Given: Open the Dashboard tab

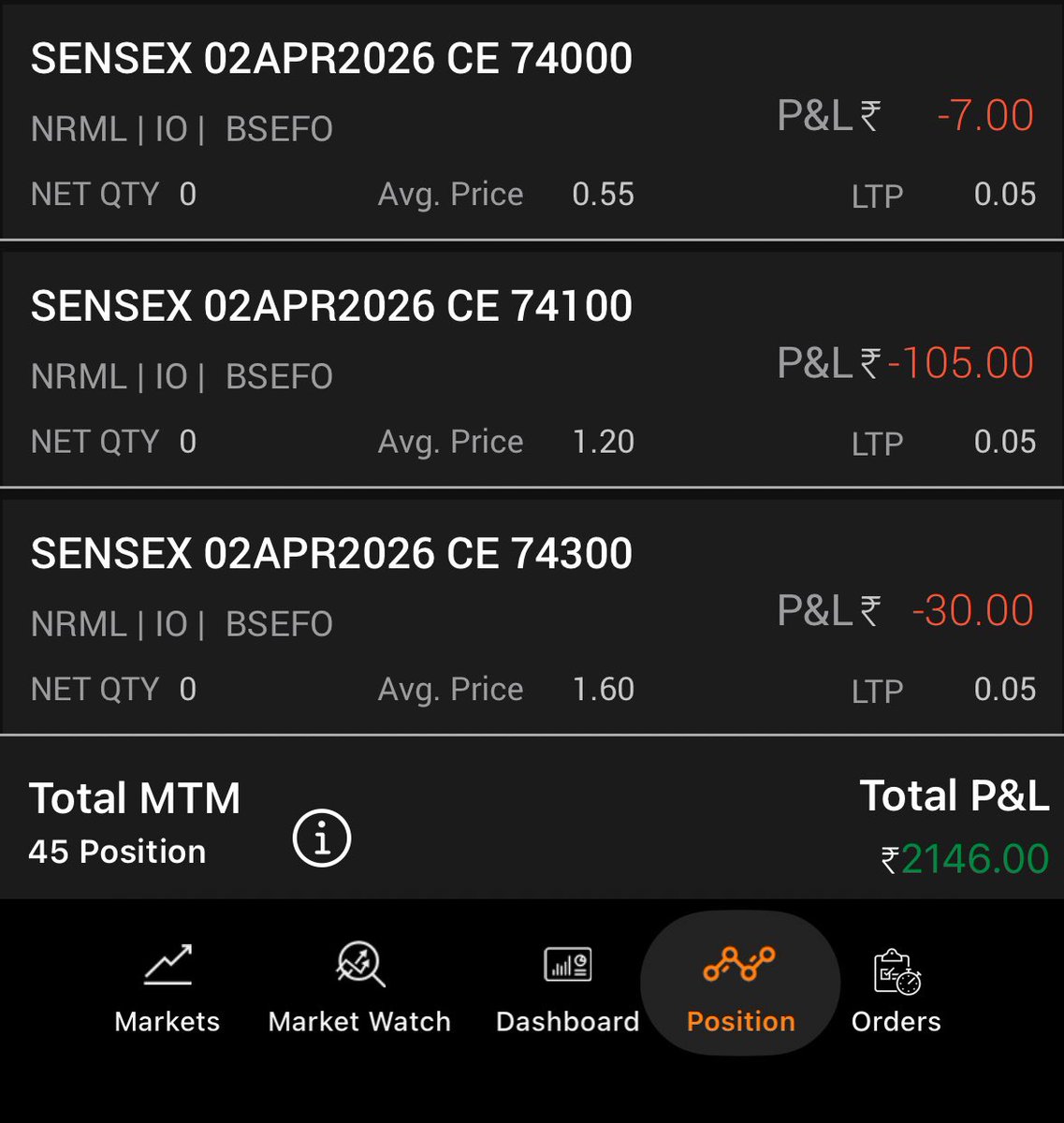Looking at the screenshot, I should click(567, 988).
